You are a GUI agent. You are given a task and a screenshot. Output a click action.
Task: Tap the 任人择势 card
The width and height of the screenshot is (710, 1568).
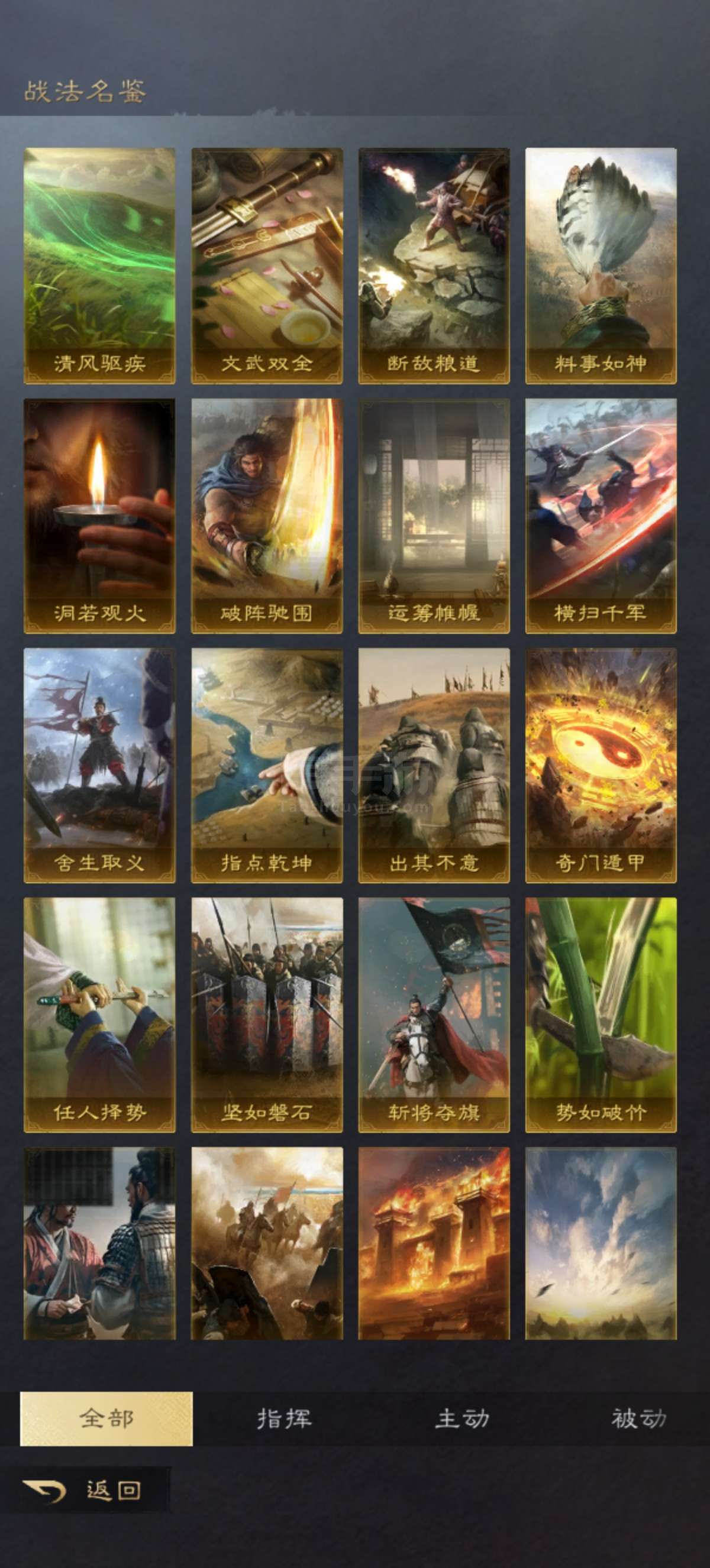tap(99, 1015)
